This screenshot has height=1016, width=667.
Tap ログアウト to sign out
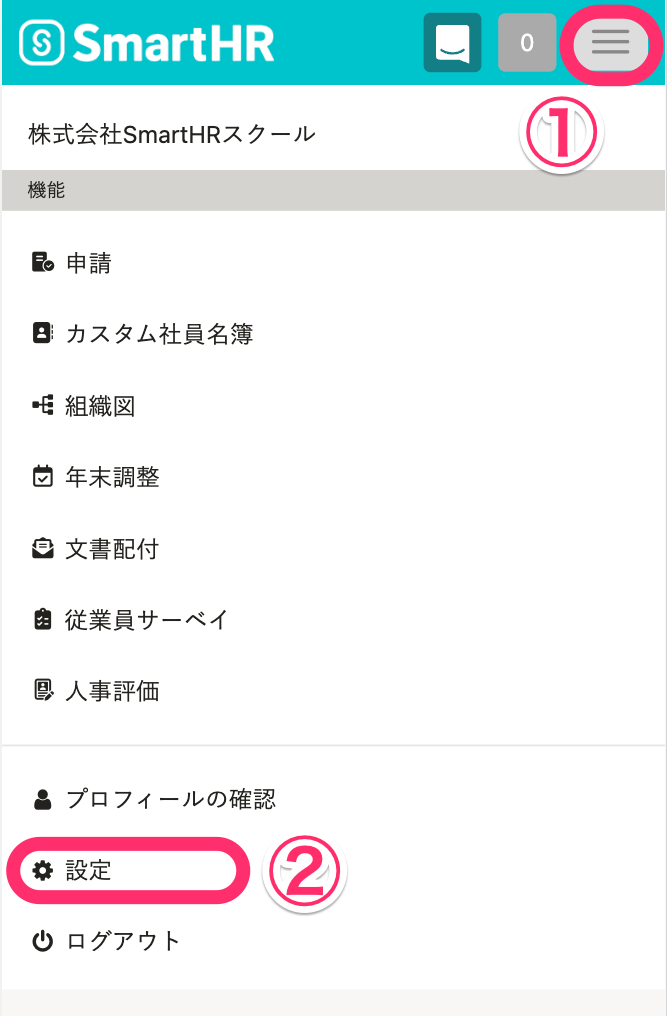coord(123,941)
